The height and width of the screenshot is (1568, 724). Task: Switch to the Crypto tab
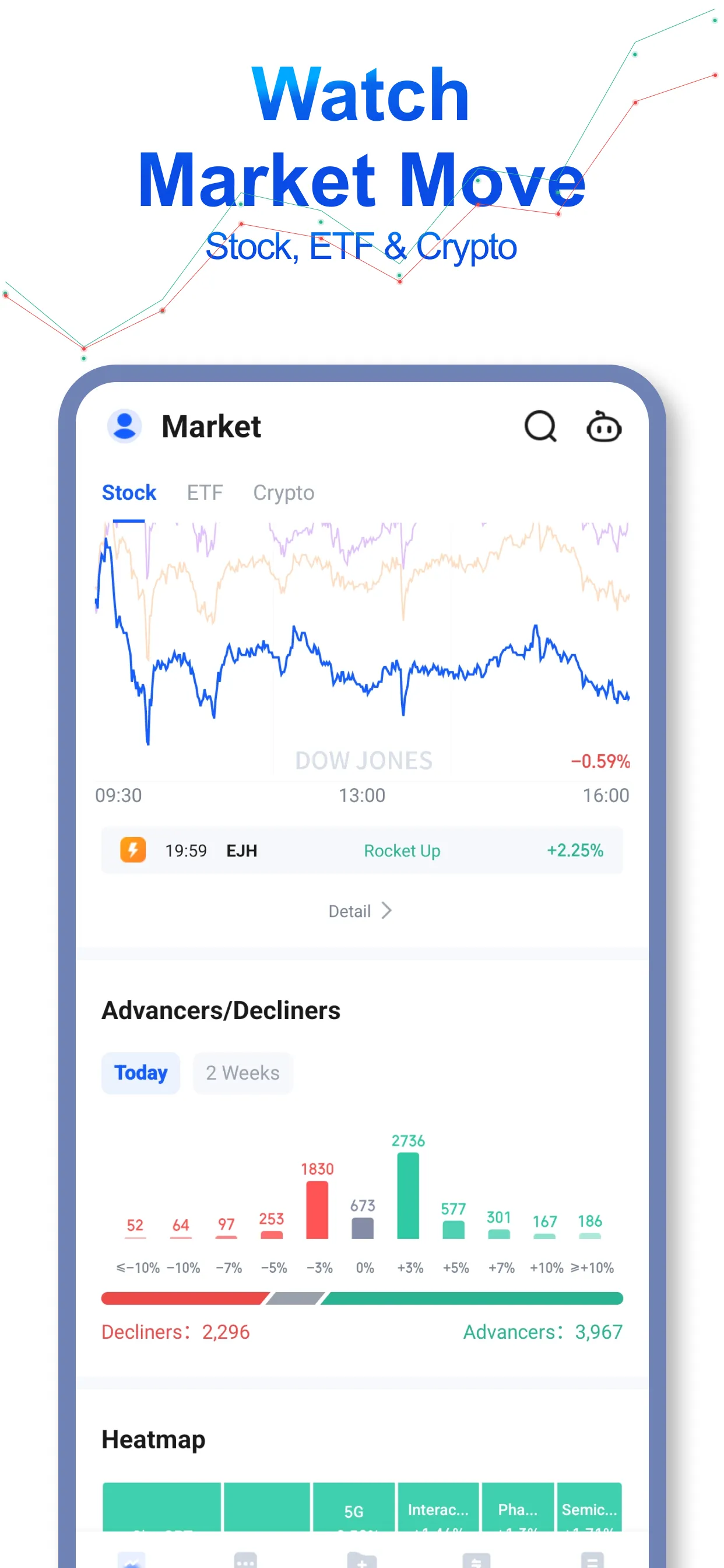coord(282,492)
